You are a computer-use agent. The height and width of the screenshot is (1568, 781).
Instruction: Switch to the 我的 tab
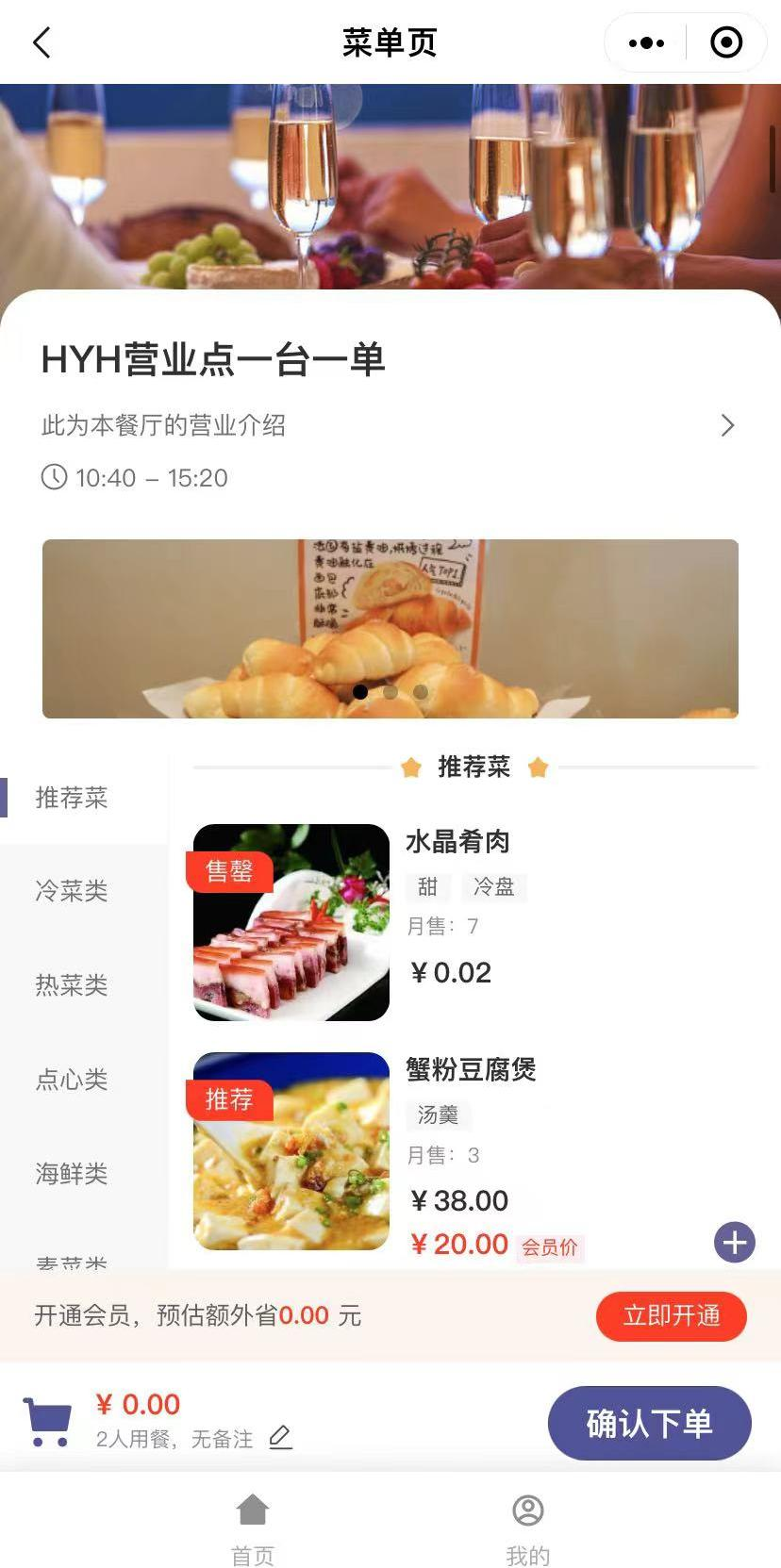(x=527, y=1529)
